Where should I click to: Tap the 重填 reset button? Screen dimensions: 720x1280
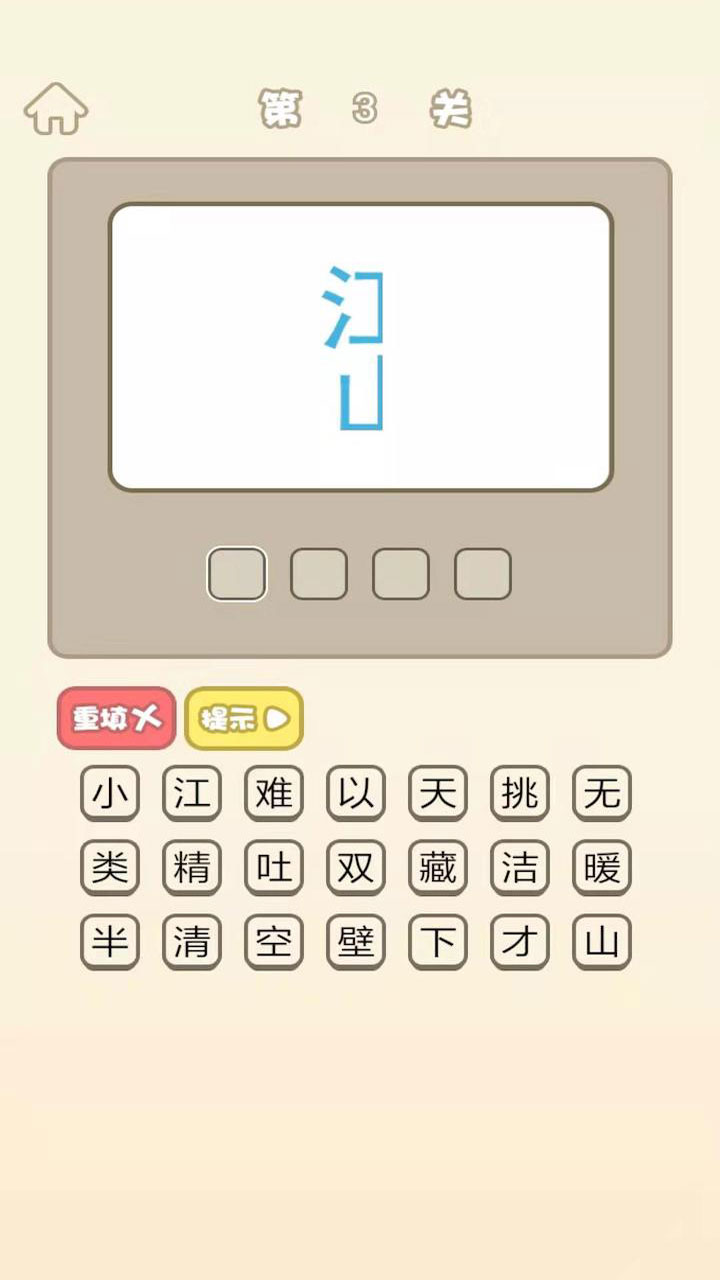coord(116,718)
